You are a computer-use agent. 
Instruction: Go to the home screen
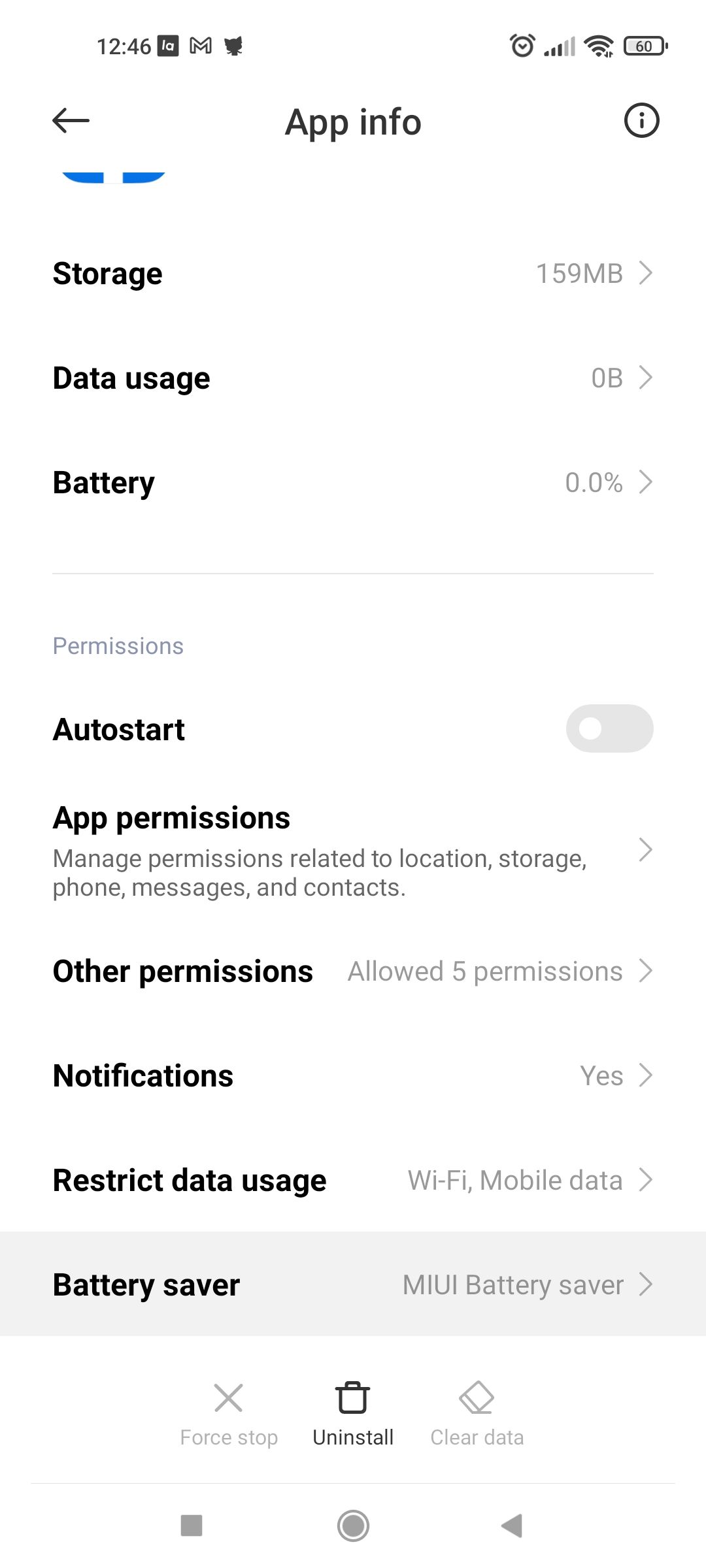(353, 1526)
